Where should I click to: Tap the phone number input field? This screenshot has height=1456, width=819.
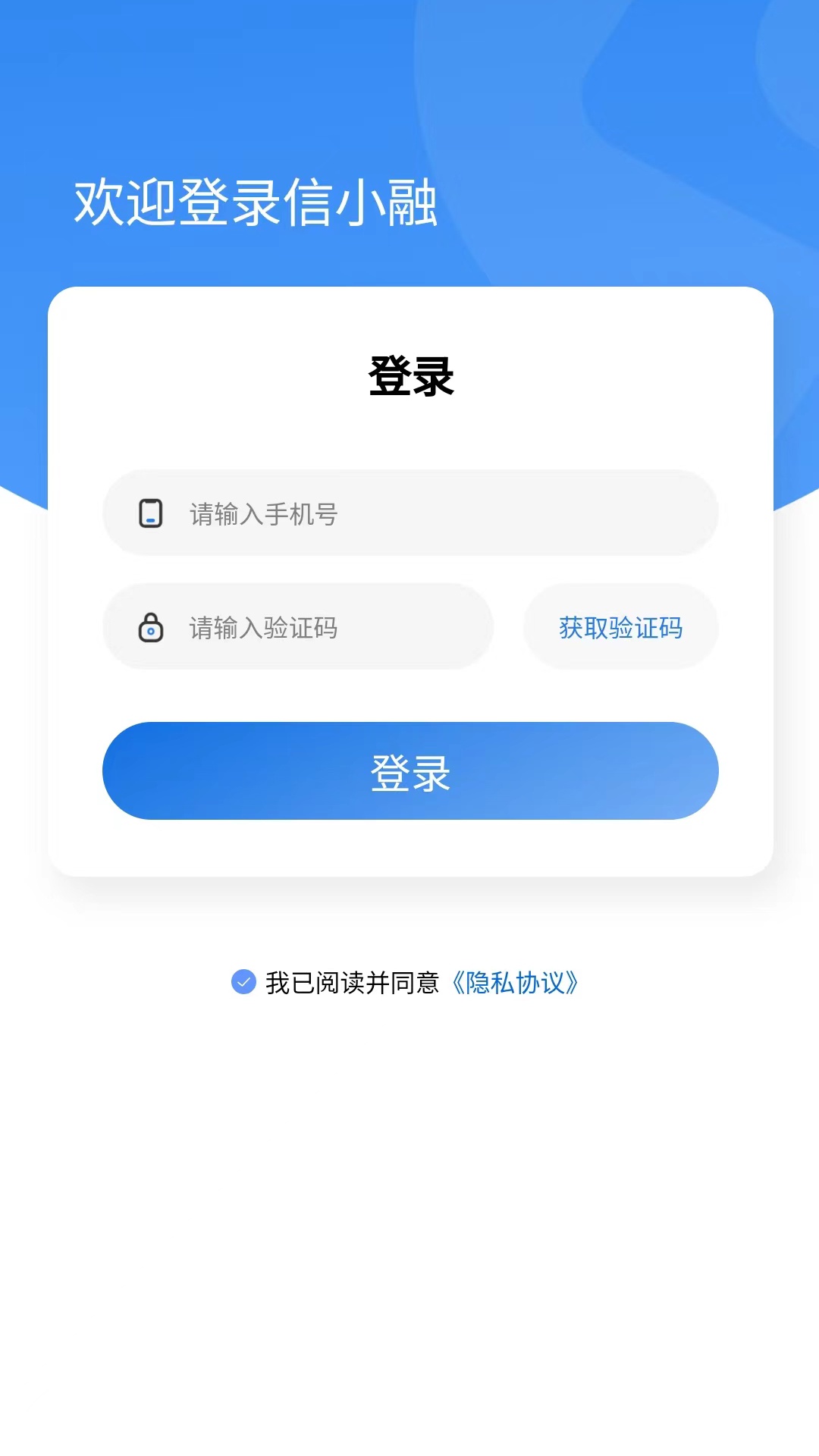410,513
